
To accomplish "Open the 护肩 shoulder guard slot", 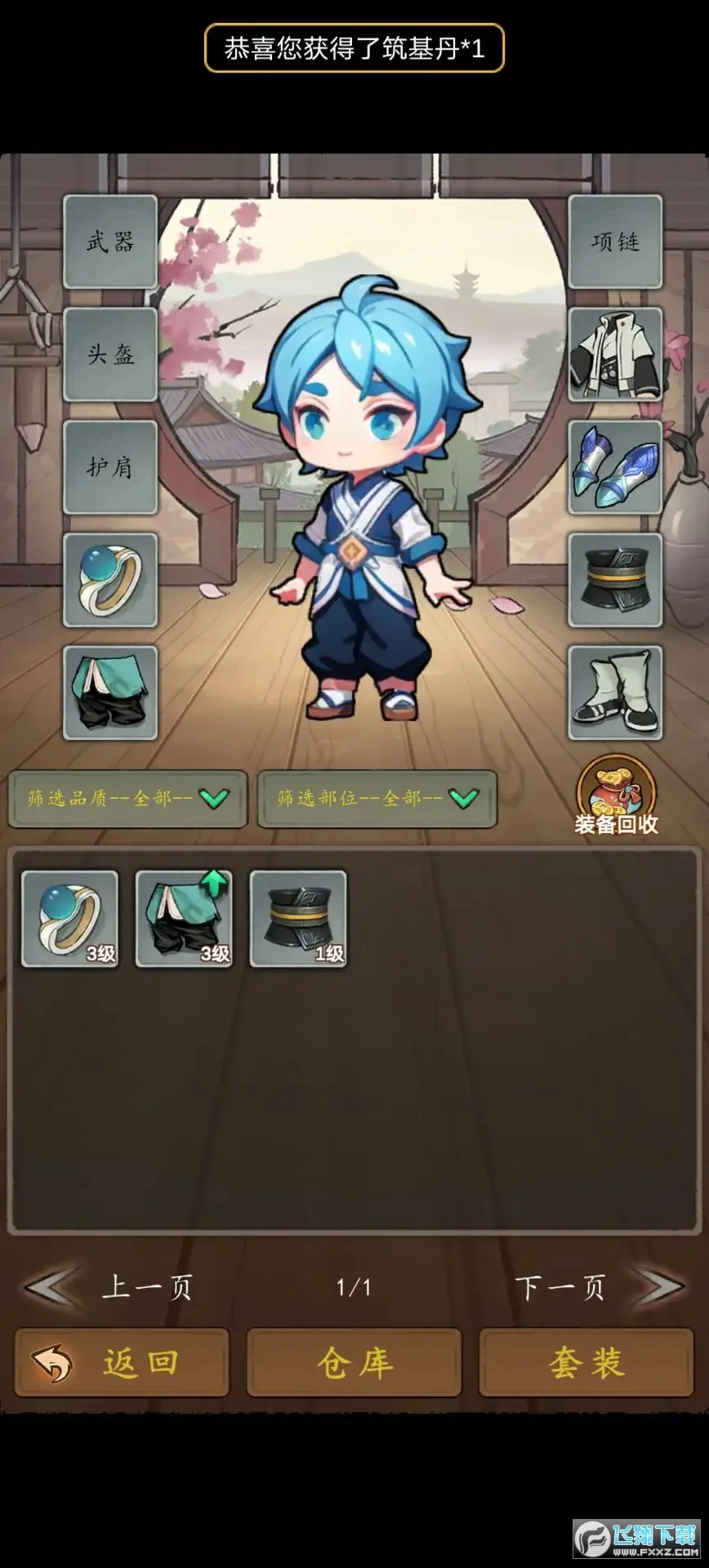I will (x=110, y=466).
